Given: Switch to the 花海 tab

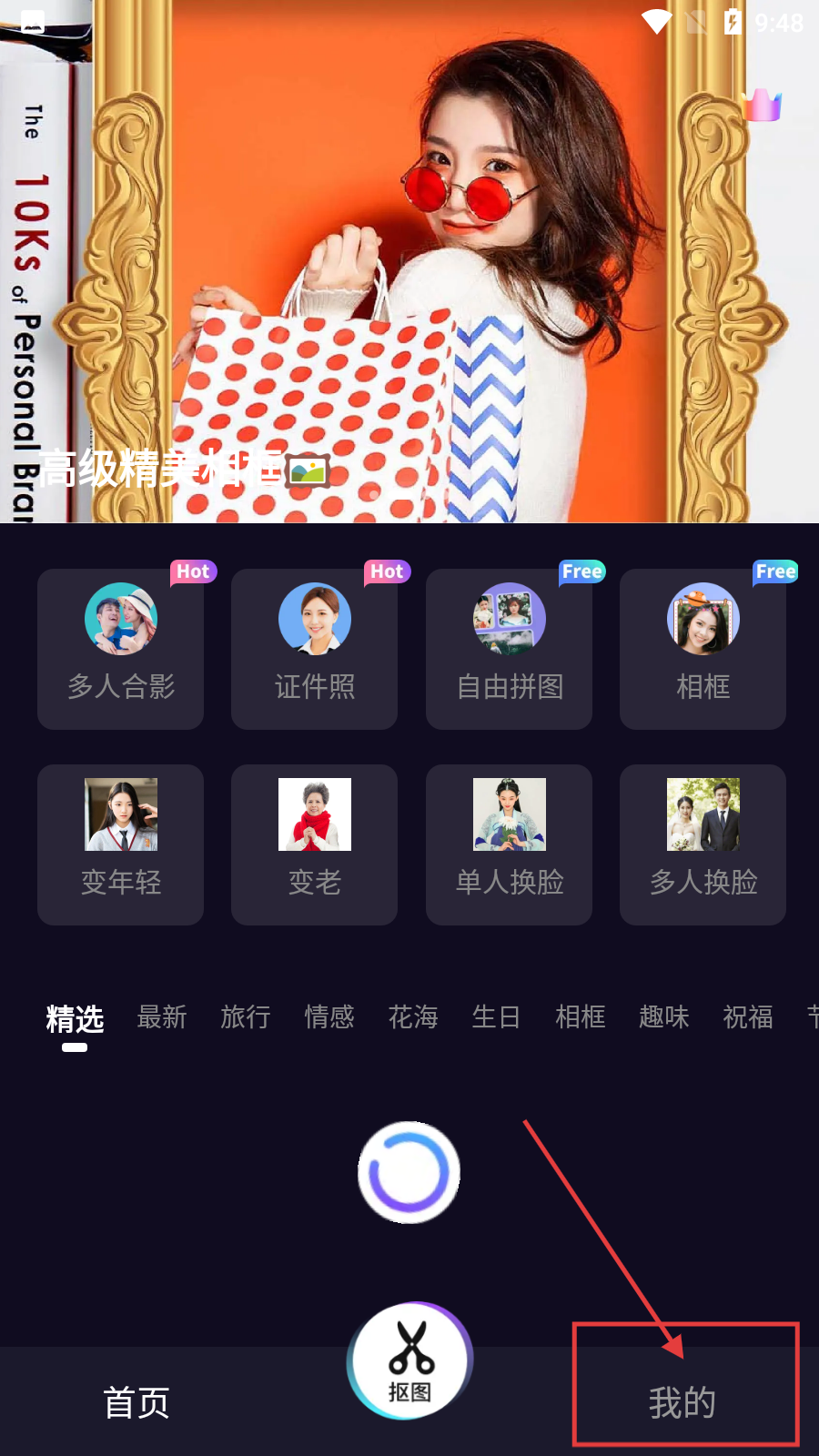Looking at the screenshot, I should pyautogui.click(x=413, y=1016).
